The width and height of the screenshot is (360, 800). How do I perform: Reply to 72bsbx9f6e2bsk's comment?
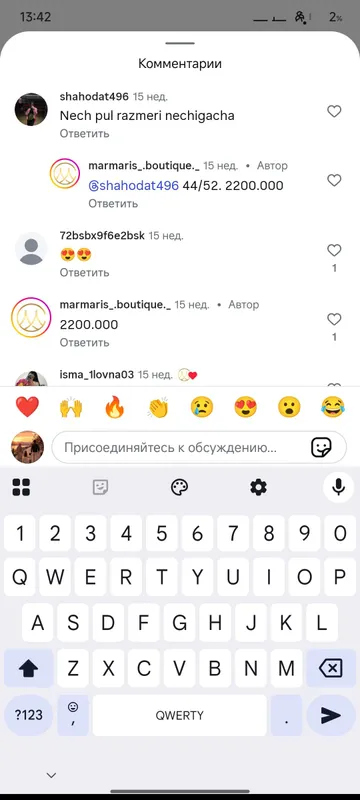[84, 272]
